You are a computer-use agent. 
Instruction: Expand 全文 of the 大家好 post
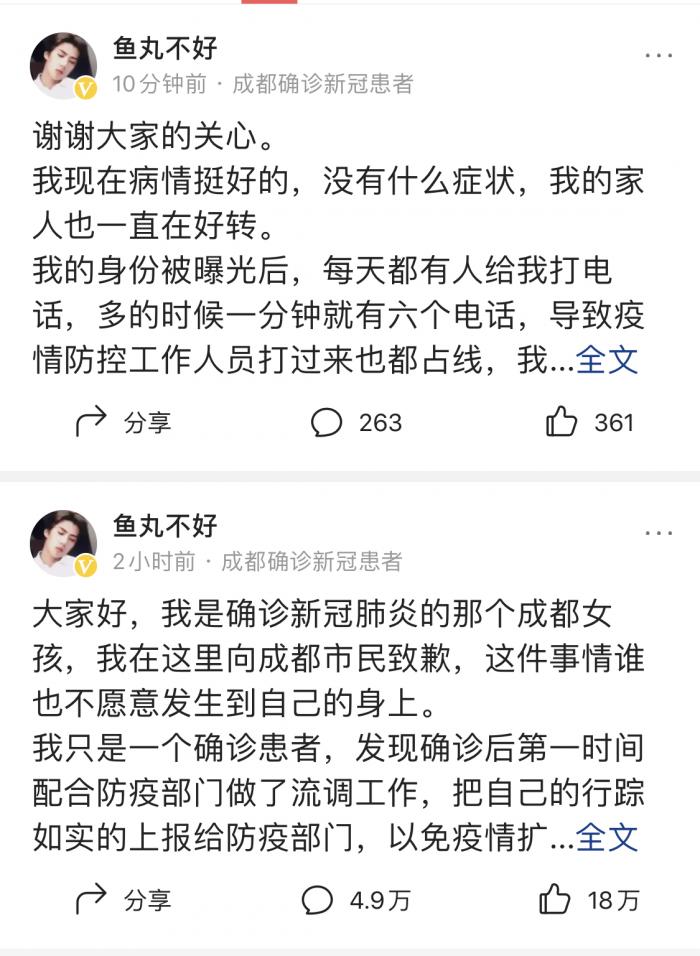pyautogui.click(x=607, y=837)
